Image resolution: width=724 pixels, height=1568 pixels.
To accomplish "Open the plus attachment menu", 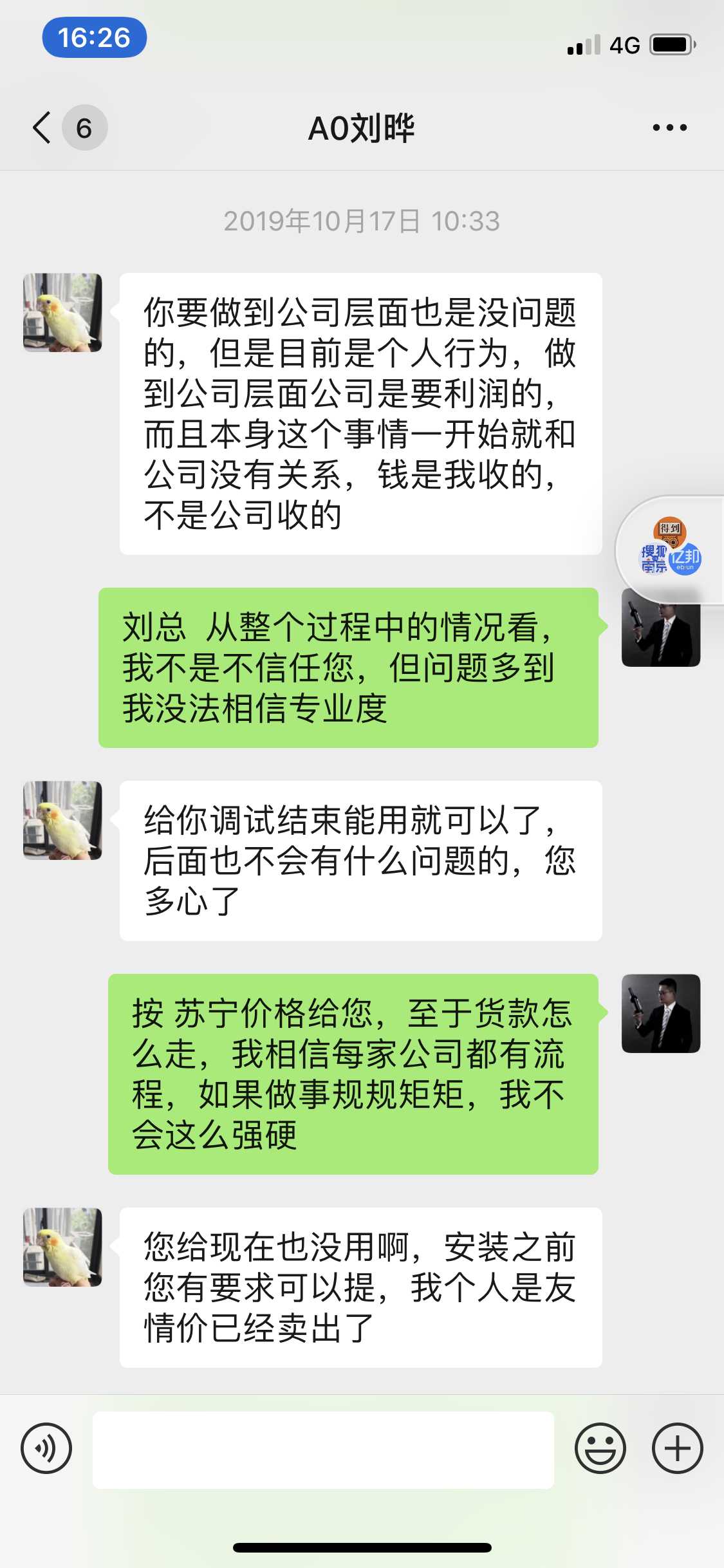I will coord(677,1448).
